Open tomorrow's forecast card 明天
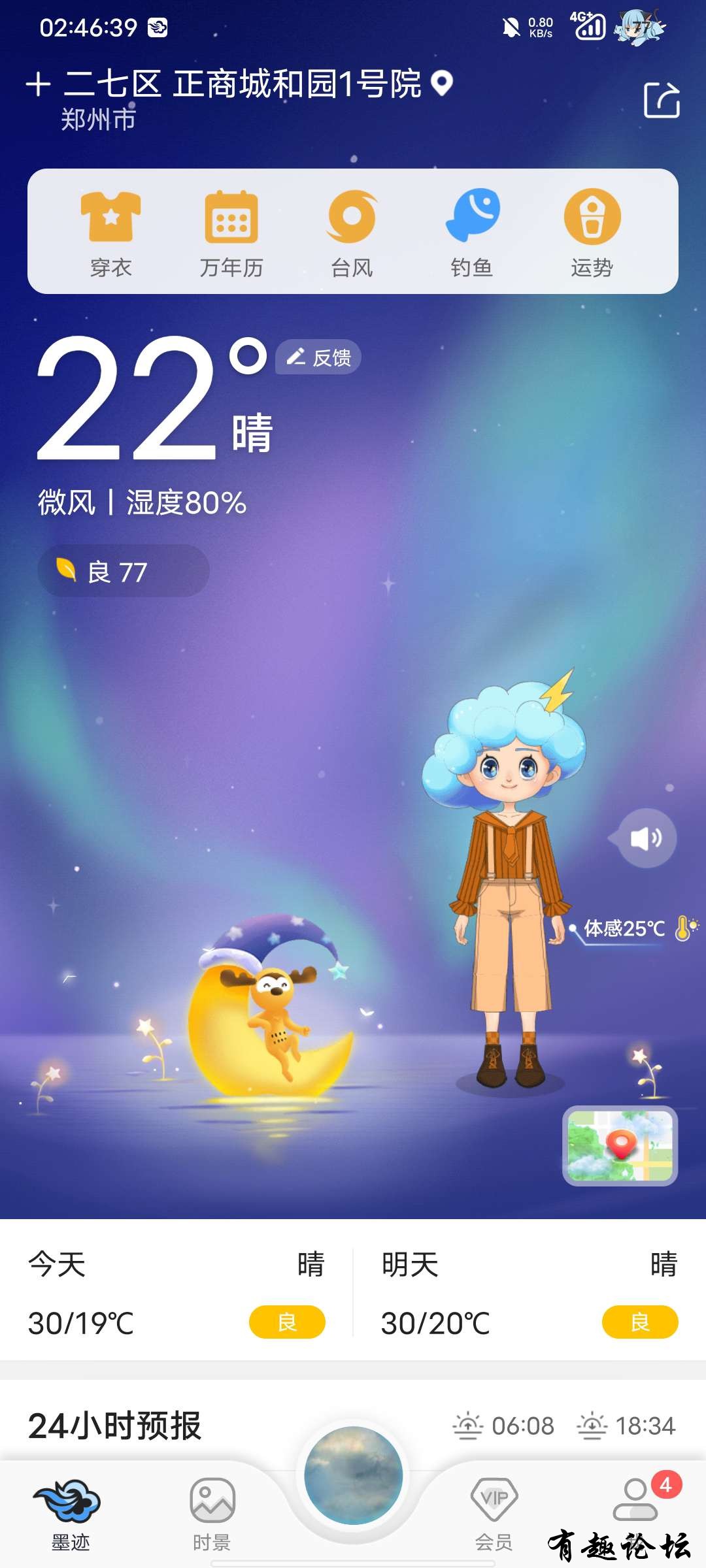This screenshot has height=1568, width=706. (529, 1292)
